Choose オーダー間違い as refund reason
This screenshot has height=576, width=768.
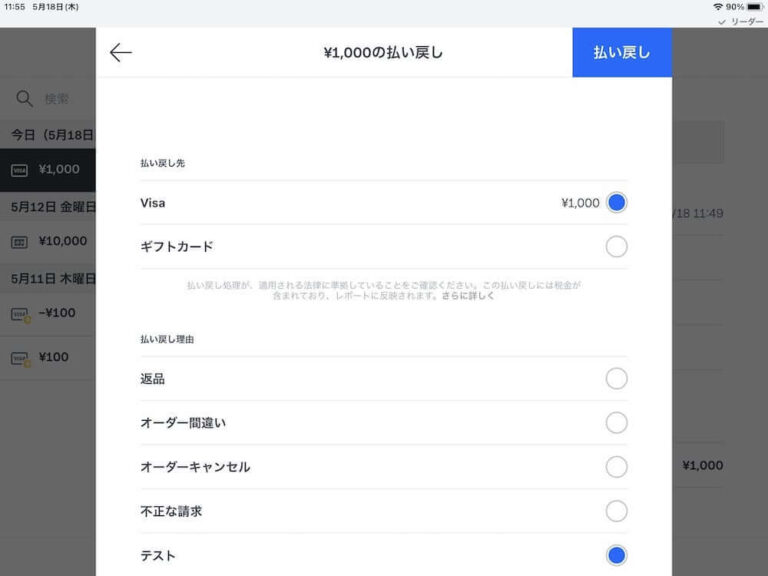tap(616, 423)
